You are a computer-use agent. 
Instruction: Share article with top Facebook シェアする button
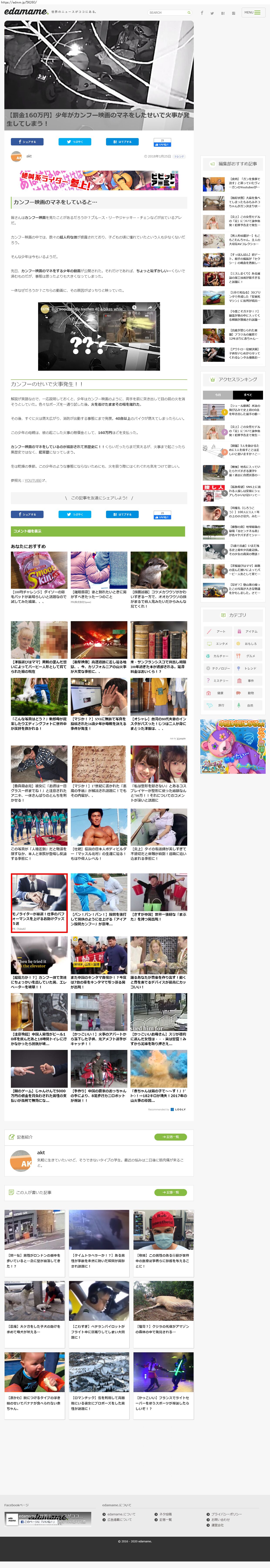click(27, 142)
